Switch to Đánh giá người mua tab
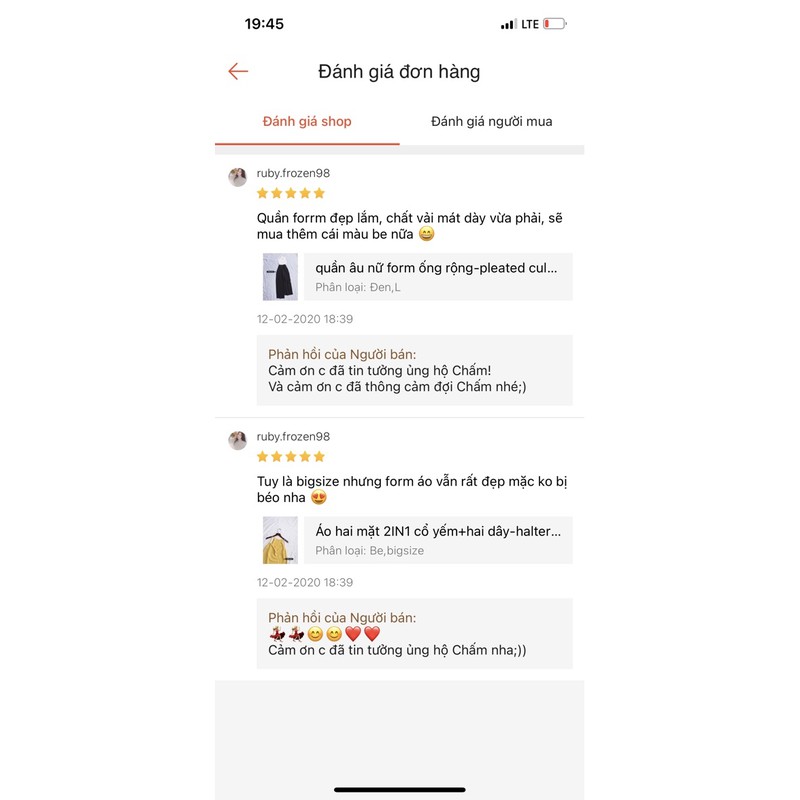Screen dimensions: 800x800 [491, 121]
